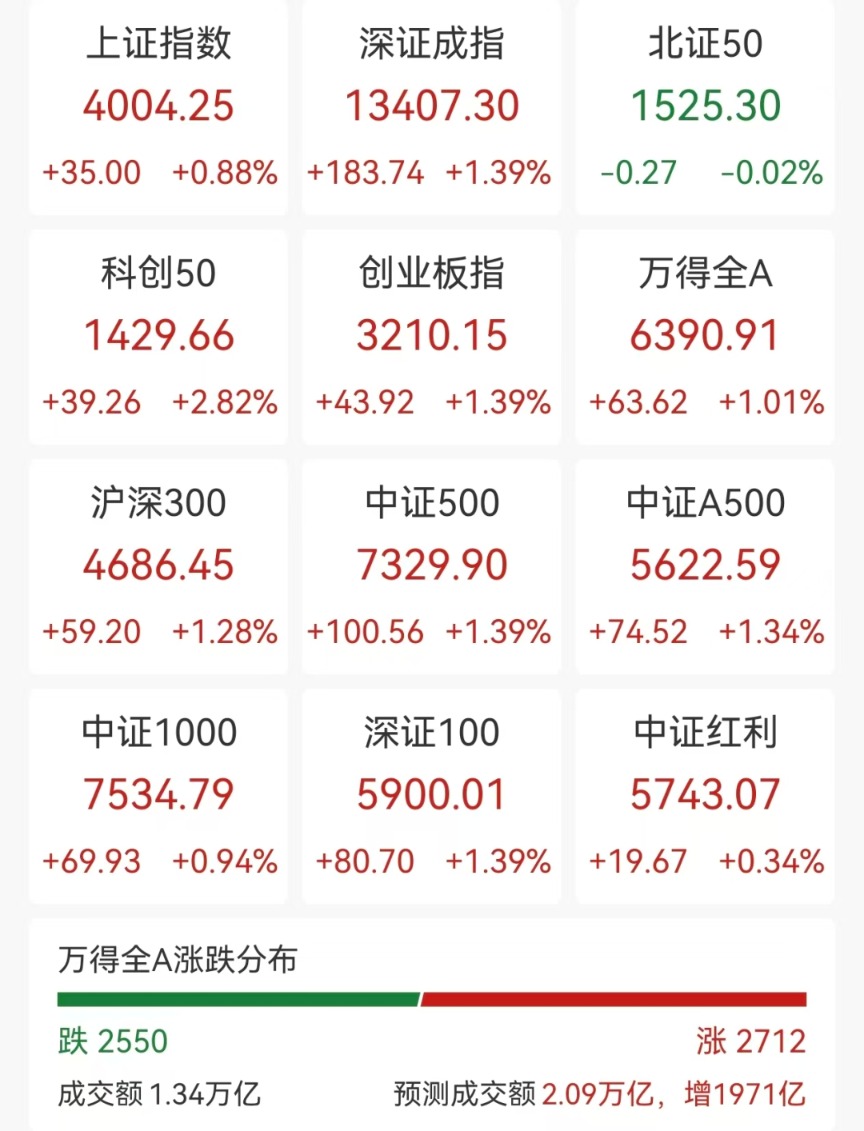Open the 上证指数 index card
Viewport: 864px width, 1131px height.
158,107
